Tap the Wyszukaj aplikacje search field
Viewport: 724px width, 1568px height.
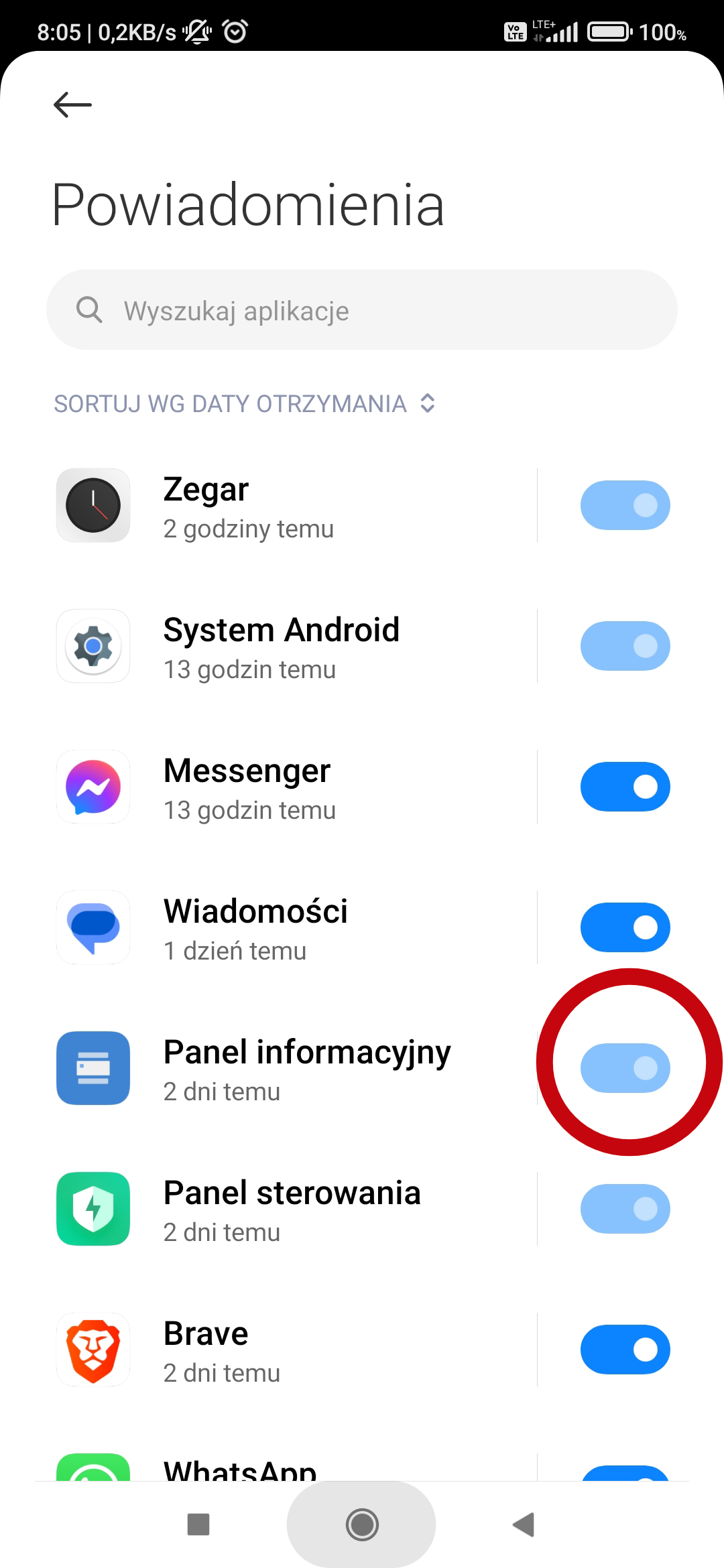[362, 310]
